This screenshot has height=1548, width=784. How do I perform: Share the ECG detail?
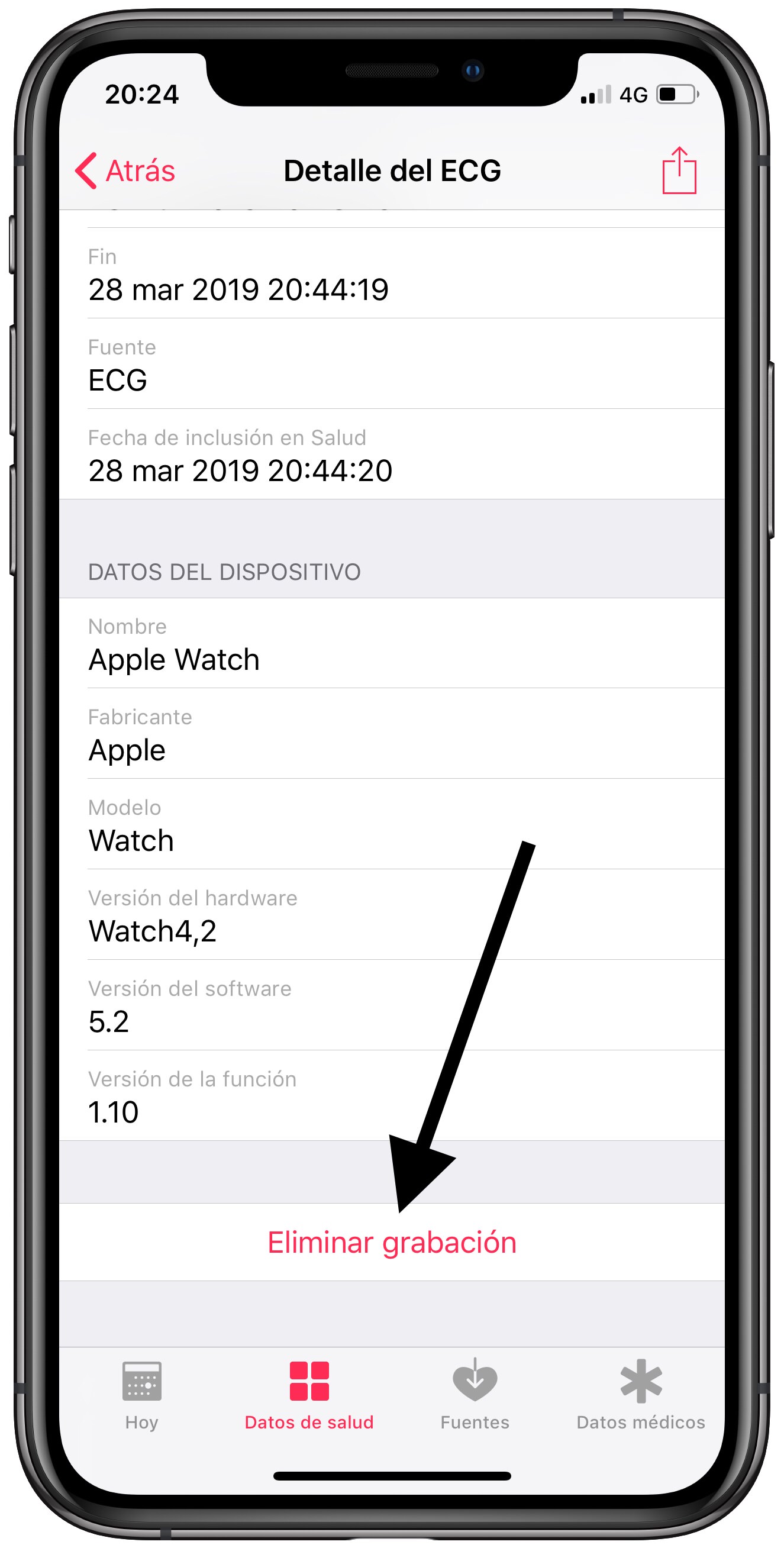click(679, 170)
